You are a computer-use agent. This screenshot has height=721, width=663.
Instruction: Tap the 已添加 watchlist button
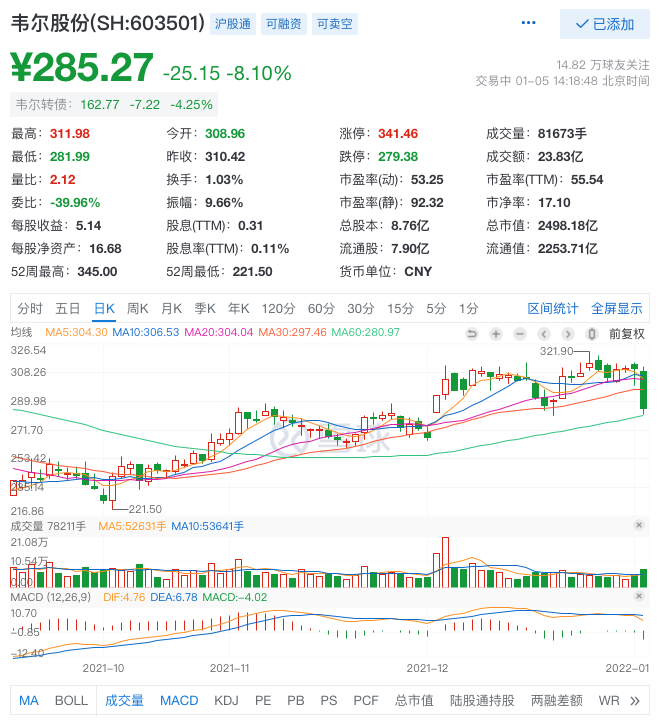point(605,24)
